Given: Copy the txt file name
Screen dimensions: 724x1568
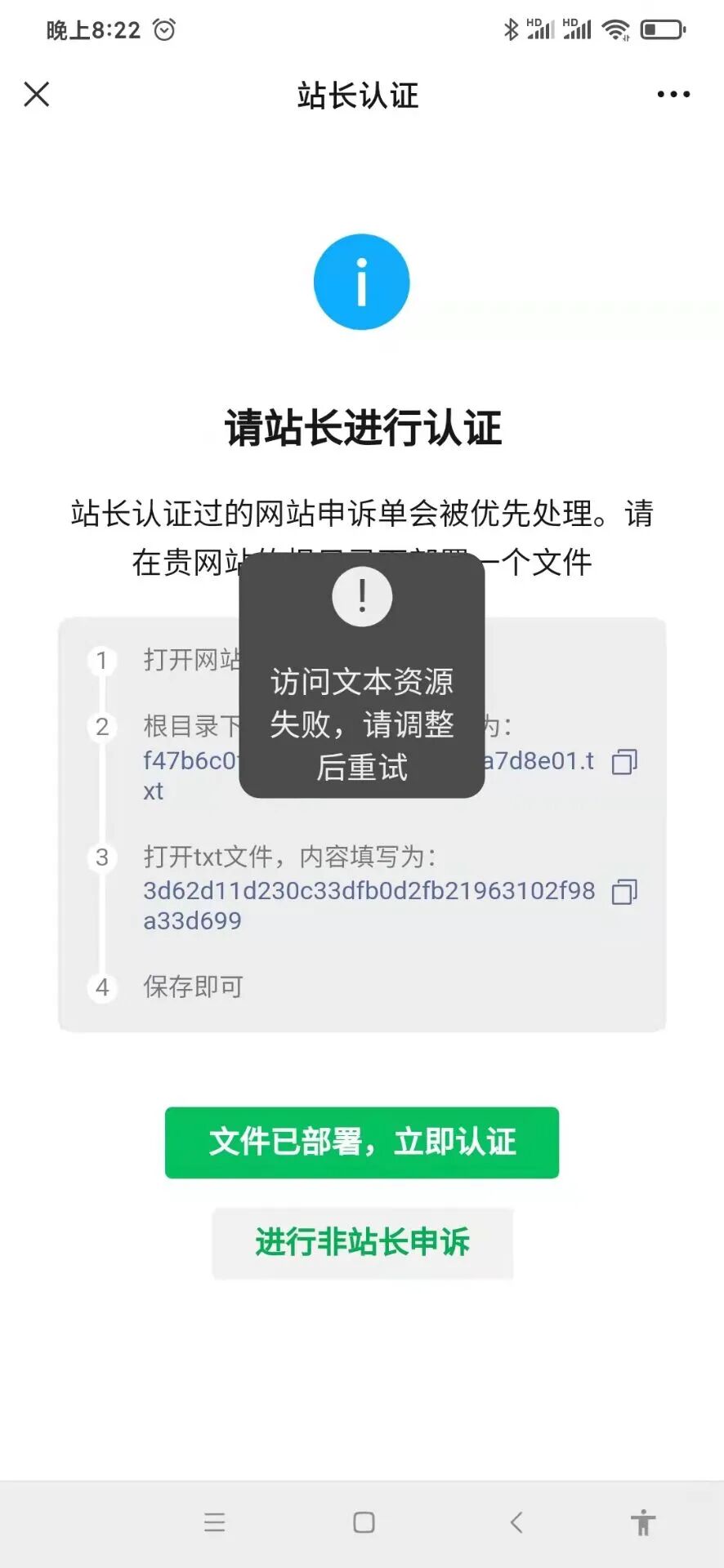Looking at the screenshot, I should (x=625, y=761).
